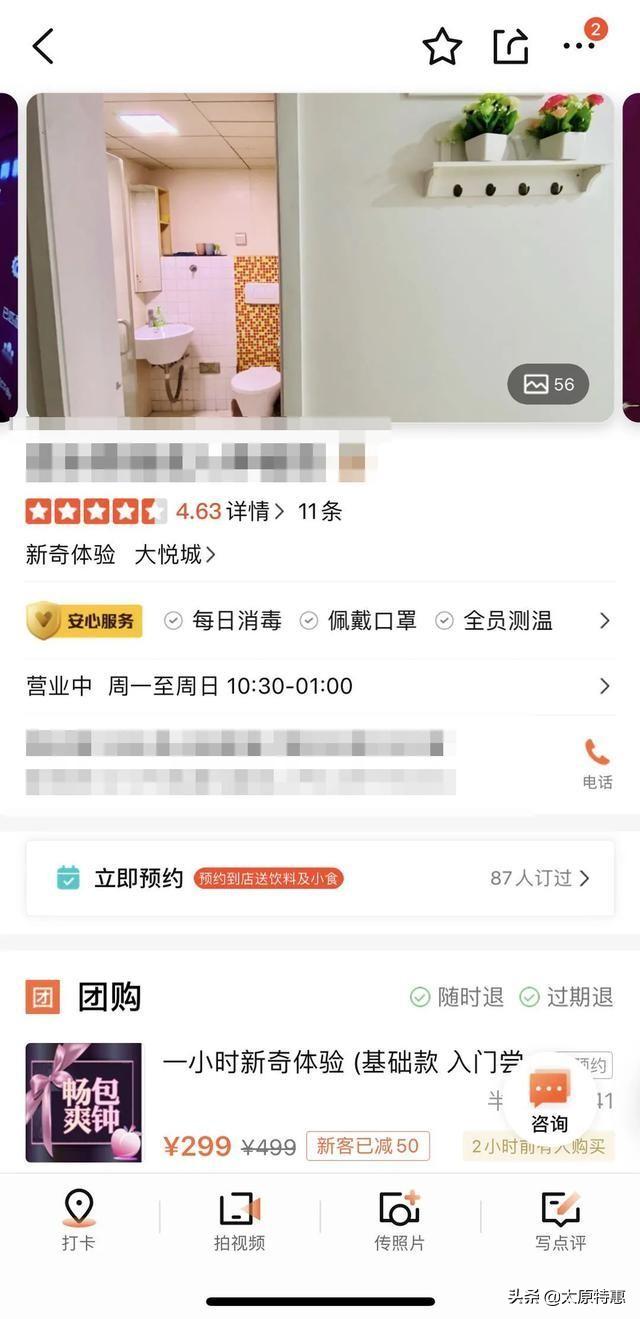Open the 一小时新奇体验 ¥299 group deal

(x=320, y=1103)
